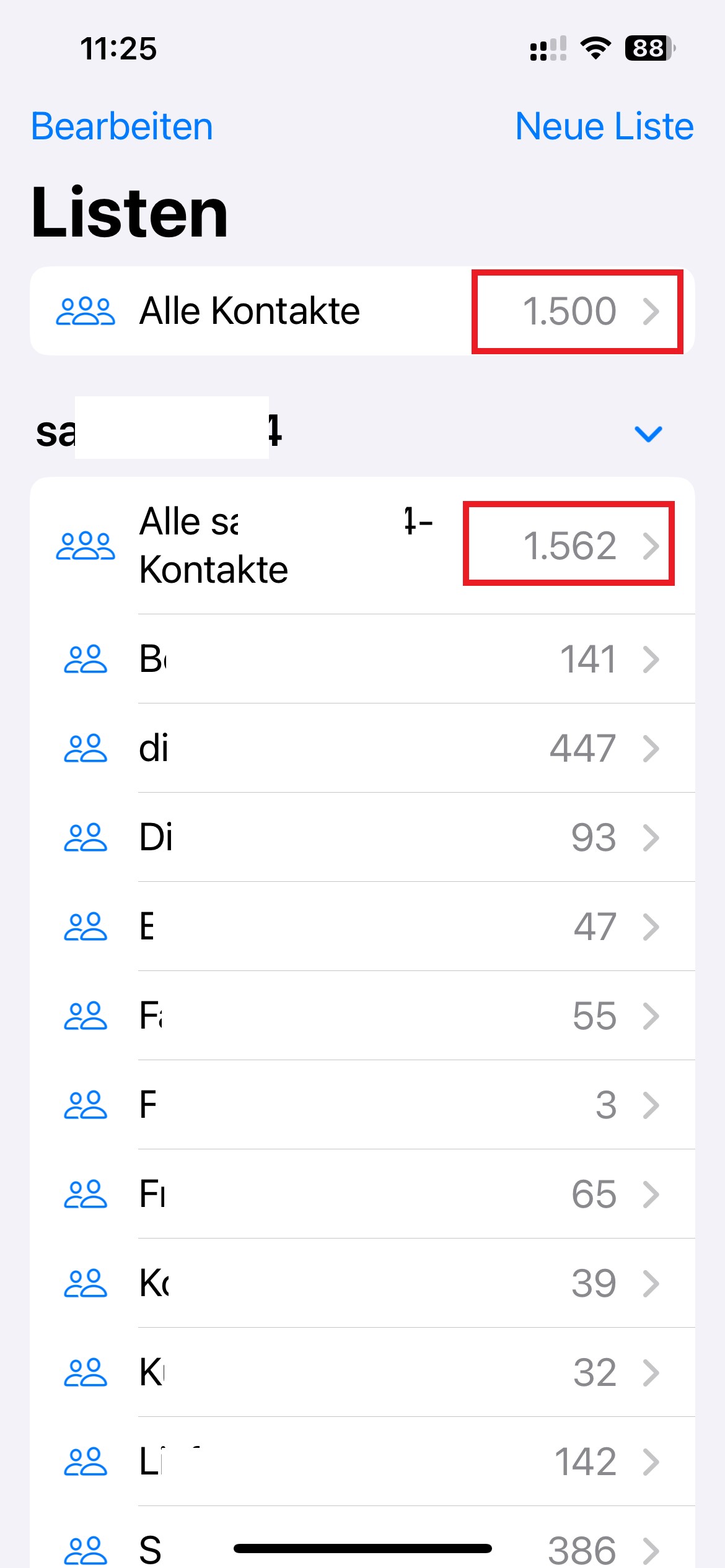Screen dimensions: 725x1568
Task: Create a new list with Neue Liste
Action: (x=604, y=126)
